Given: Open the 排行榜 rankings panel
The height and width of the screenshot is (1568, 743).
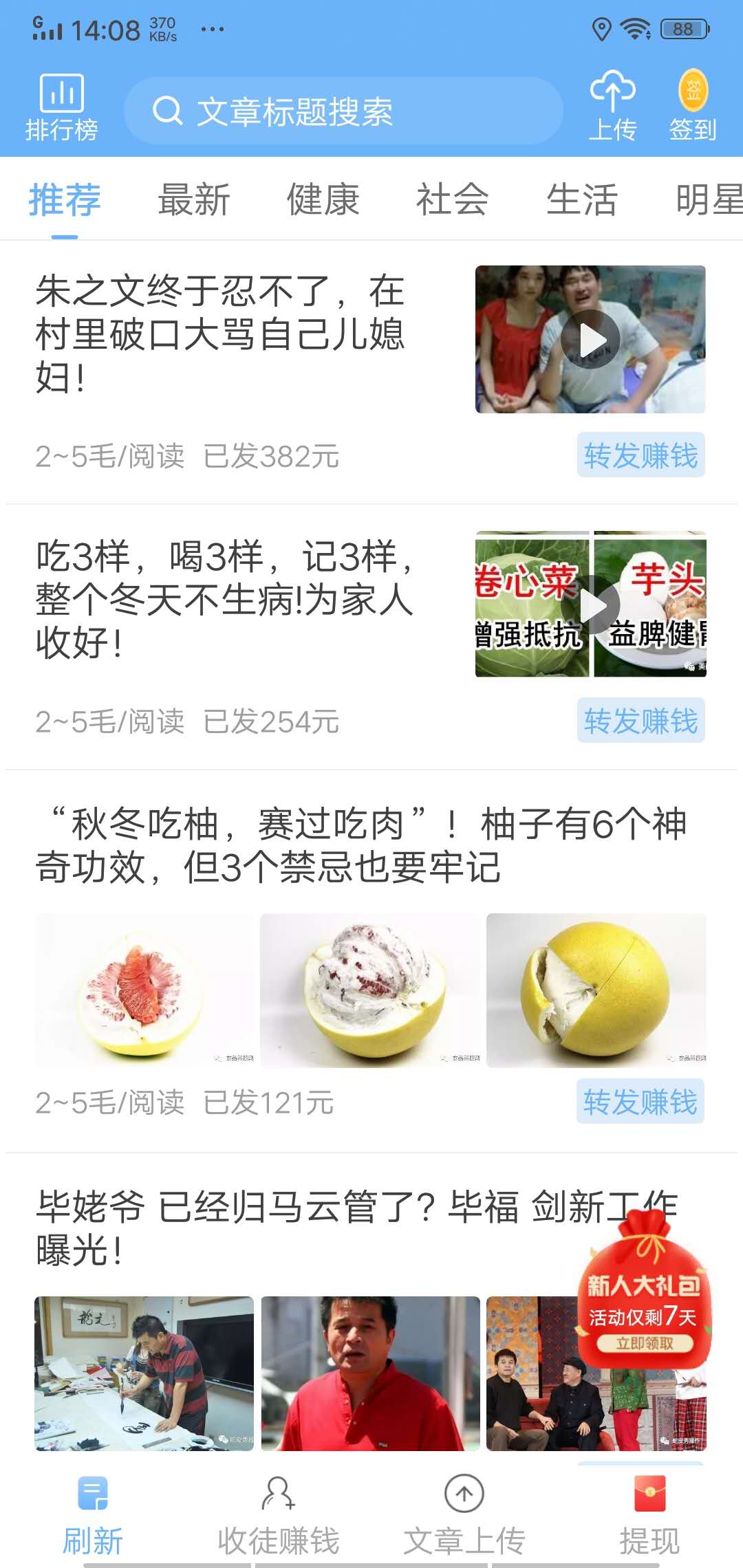Looking at the screenshot, I should click(63, 103).
